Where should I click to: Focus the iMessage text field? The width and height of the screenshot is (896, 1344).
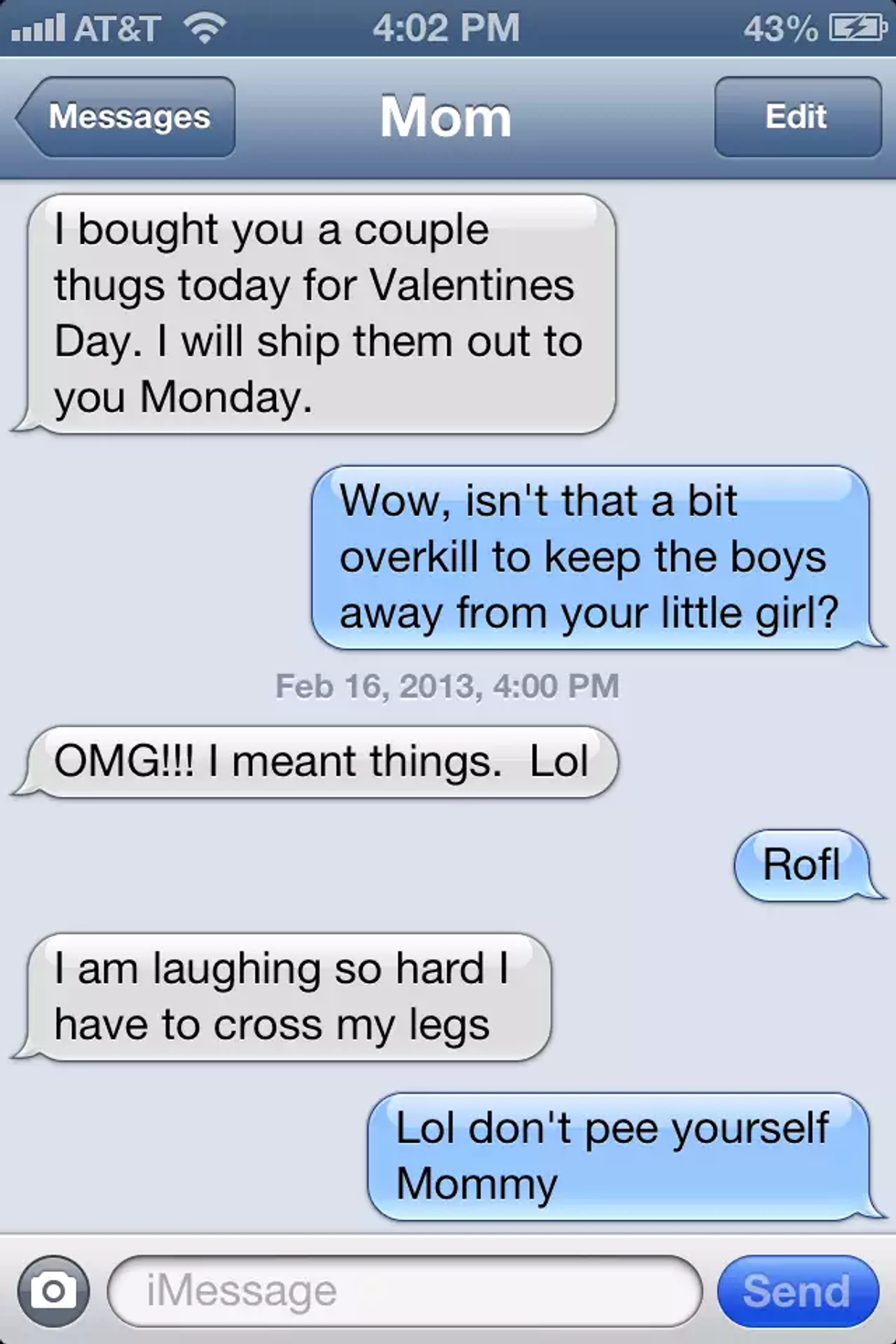click(404, 1291)
